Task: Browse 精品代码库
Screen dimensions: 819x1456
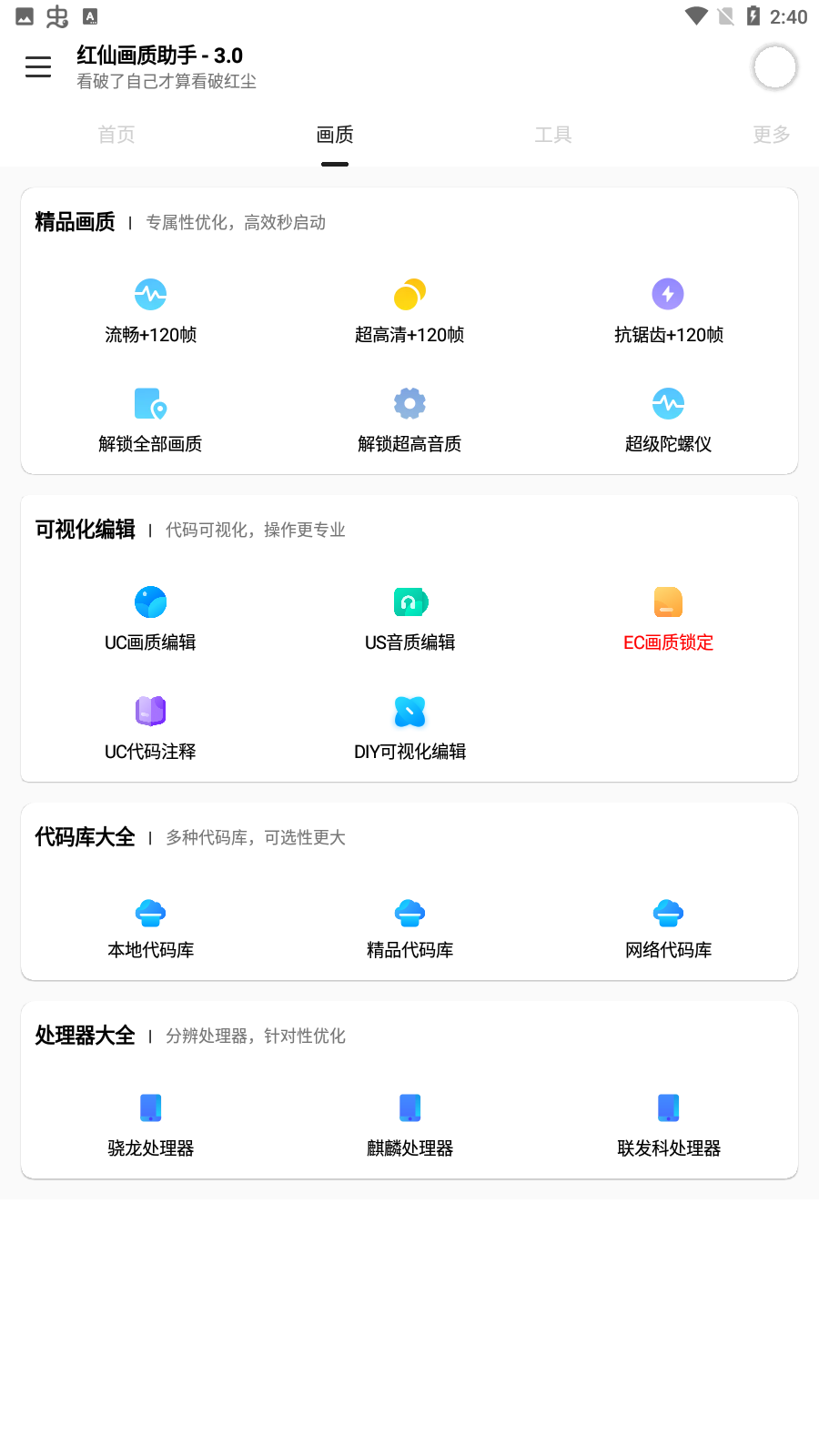Action: (409, 928)
